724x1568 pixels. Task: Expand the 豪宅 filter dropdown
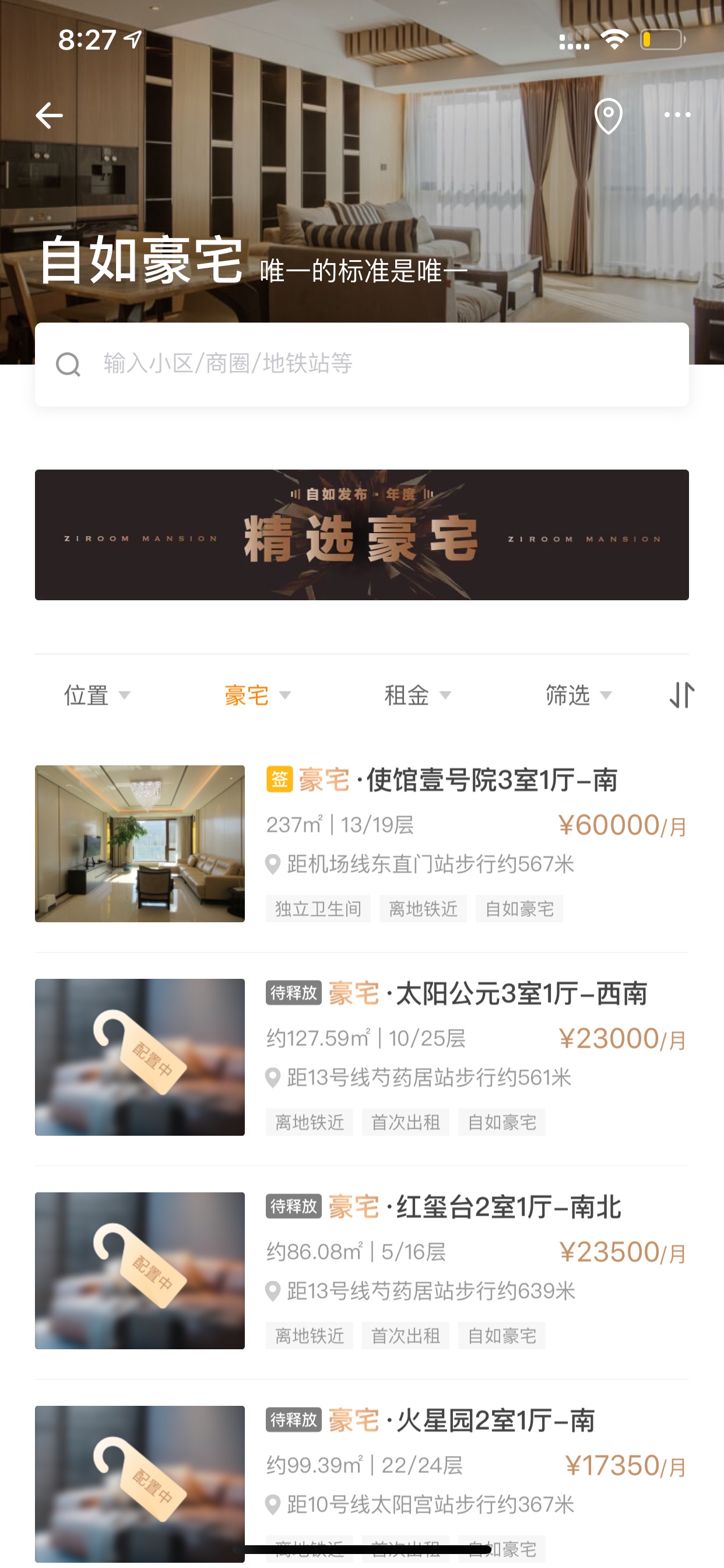coord(257,695)
